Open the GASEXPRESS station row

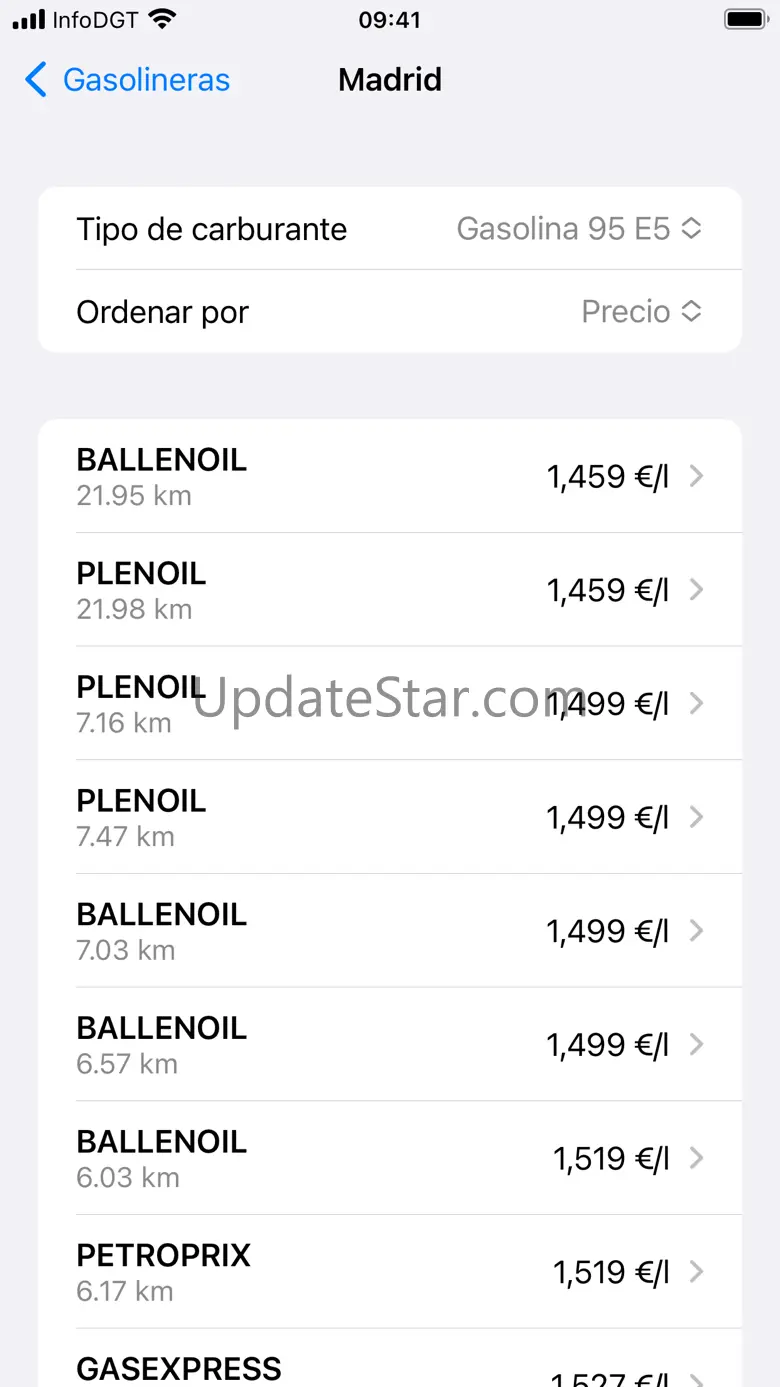click(x=390, y=1366)
